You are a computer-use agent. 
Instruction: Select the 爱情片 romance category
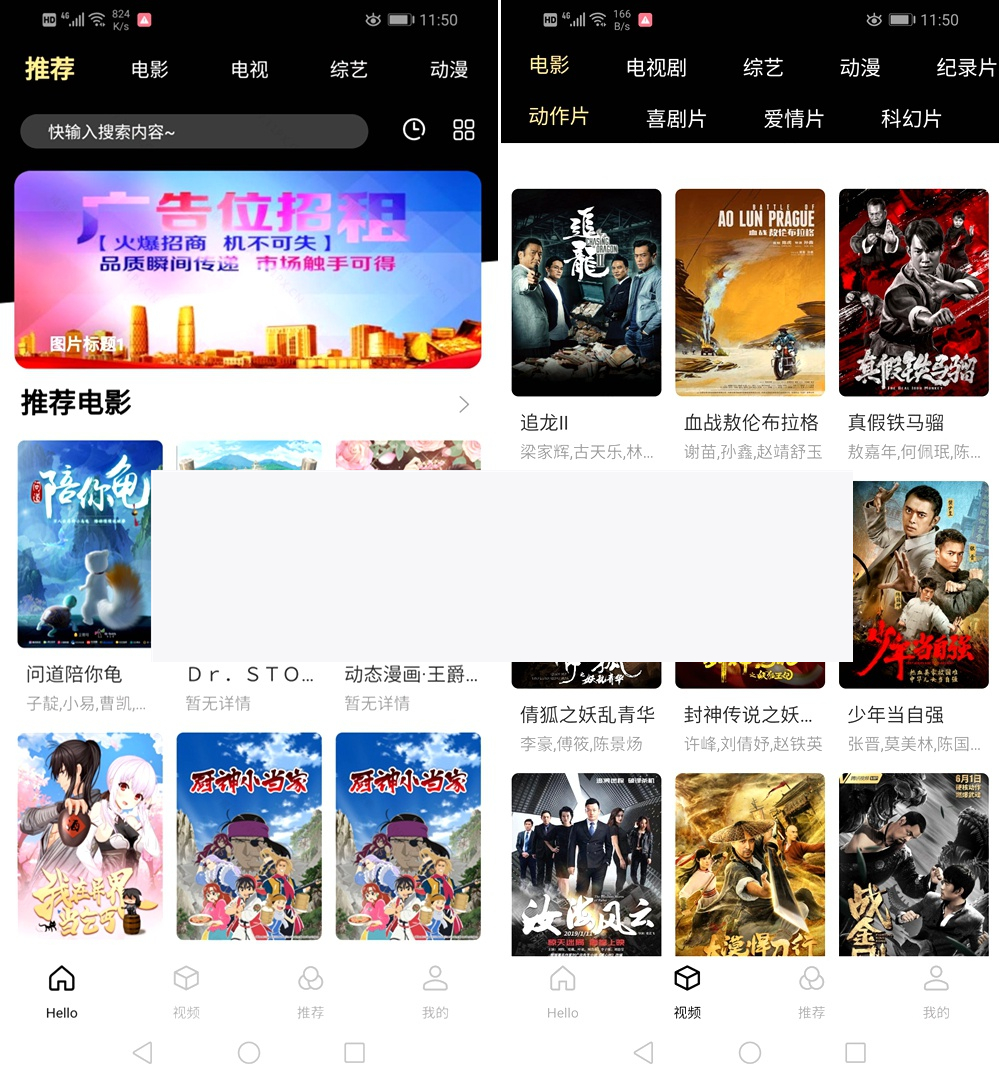pyautogui.click(x=793, y=118)
